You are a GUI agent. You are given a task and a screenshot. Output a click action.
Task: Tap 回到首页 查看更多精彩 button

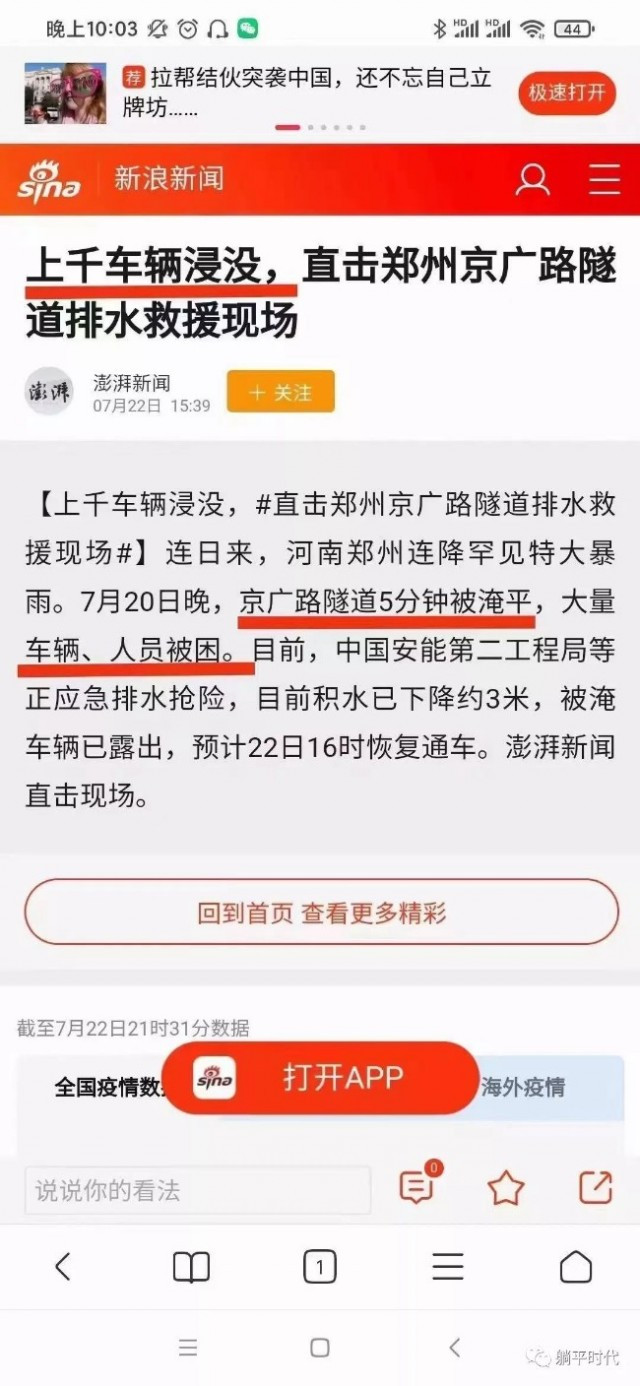pyautogui.click(x=321, y=912)
